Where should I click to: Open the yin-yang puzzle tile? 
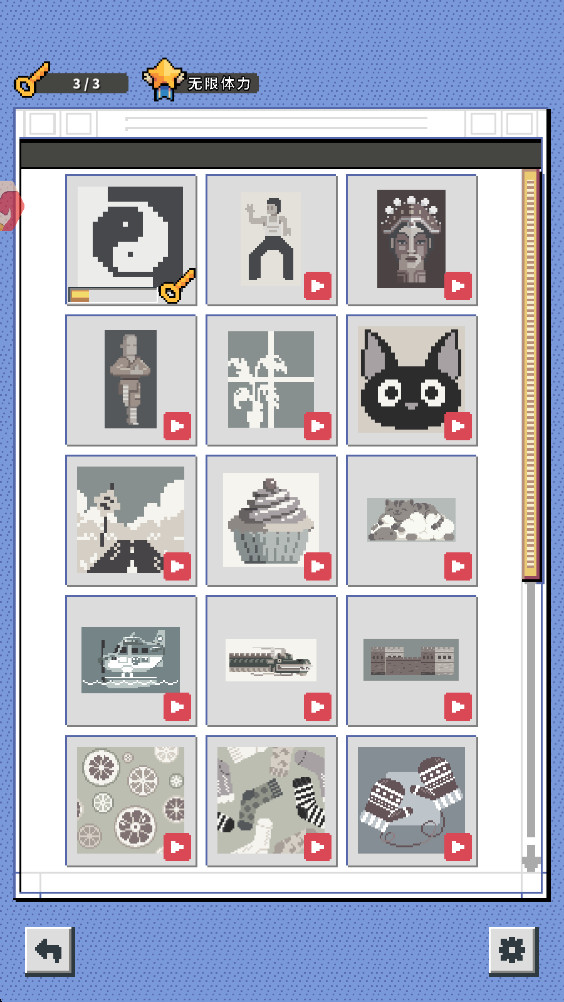click(x=131, y=240)
